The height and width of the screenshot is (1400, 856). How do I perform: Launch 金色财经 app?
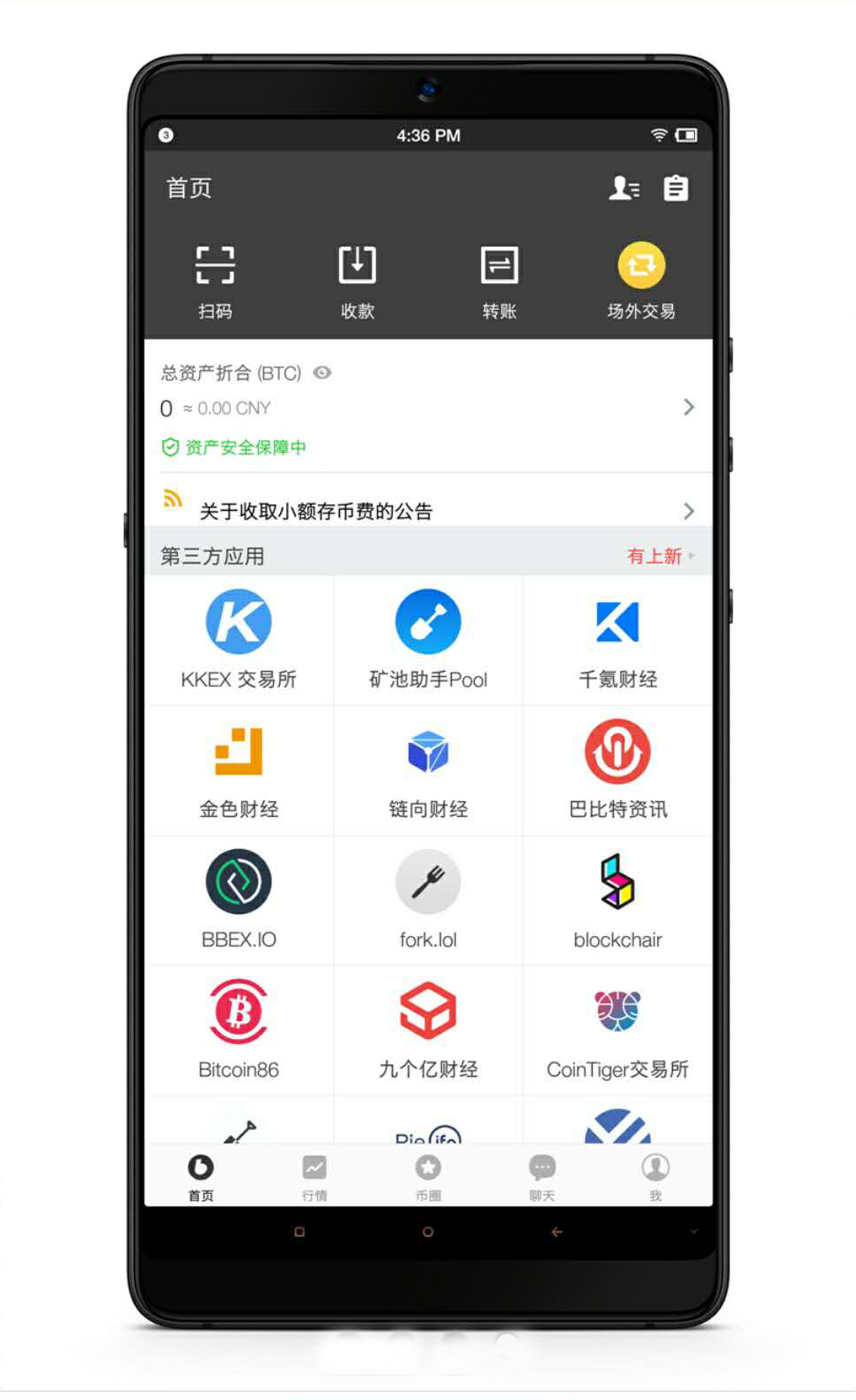(239, 770)
